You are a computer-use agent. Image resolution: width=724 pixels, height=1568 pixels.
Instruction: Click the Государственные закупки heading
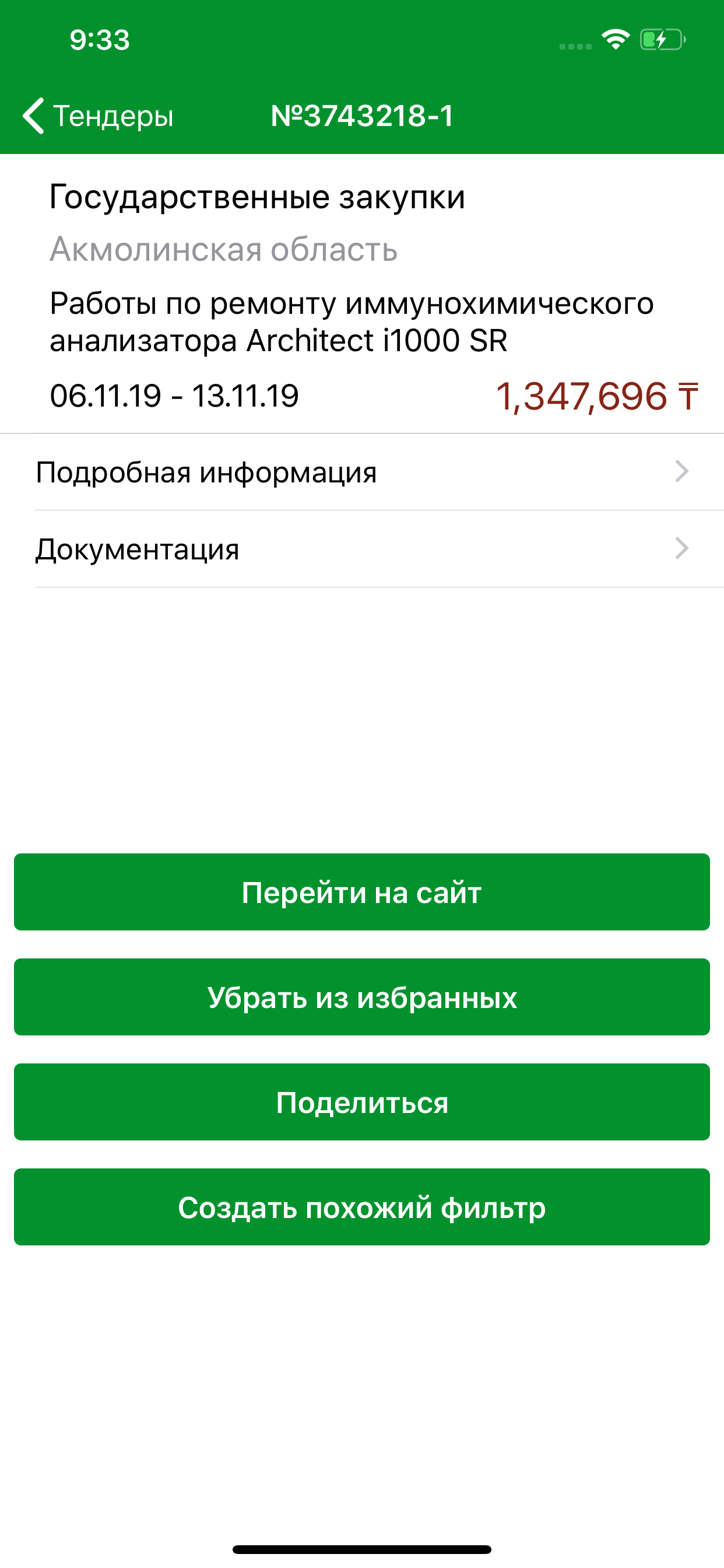point(257,196)
